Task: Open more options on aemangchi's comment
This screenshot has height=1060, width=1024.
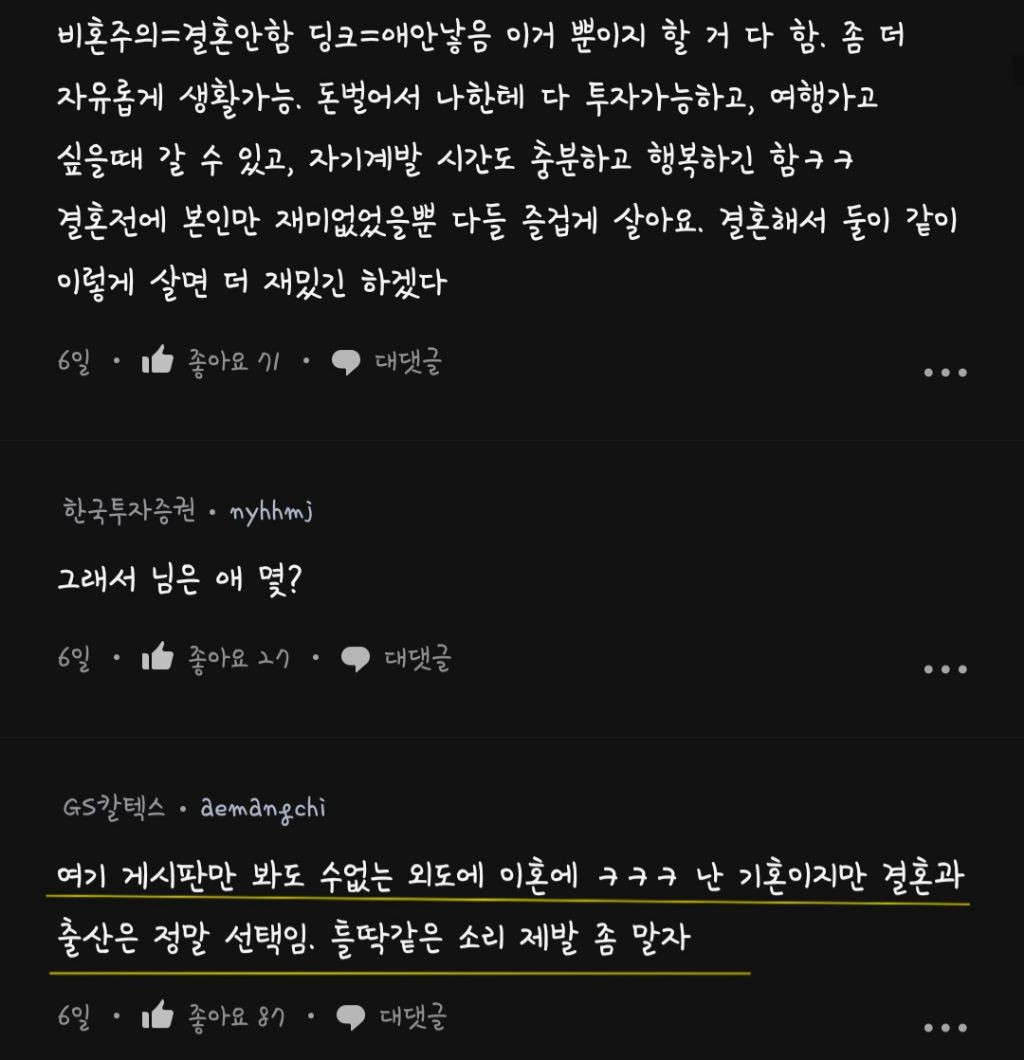Action: click(944, 1027)
